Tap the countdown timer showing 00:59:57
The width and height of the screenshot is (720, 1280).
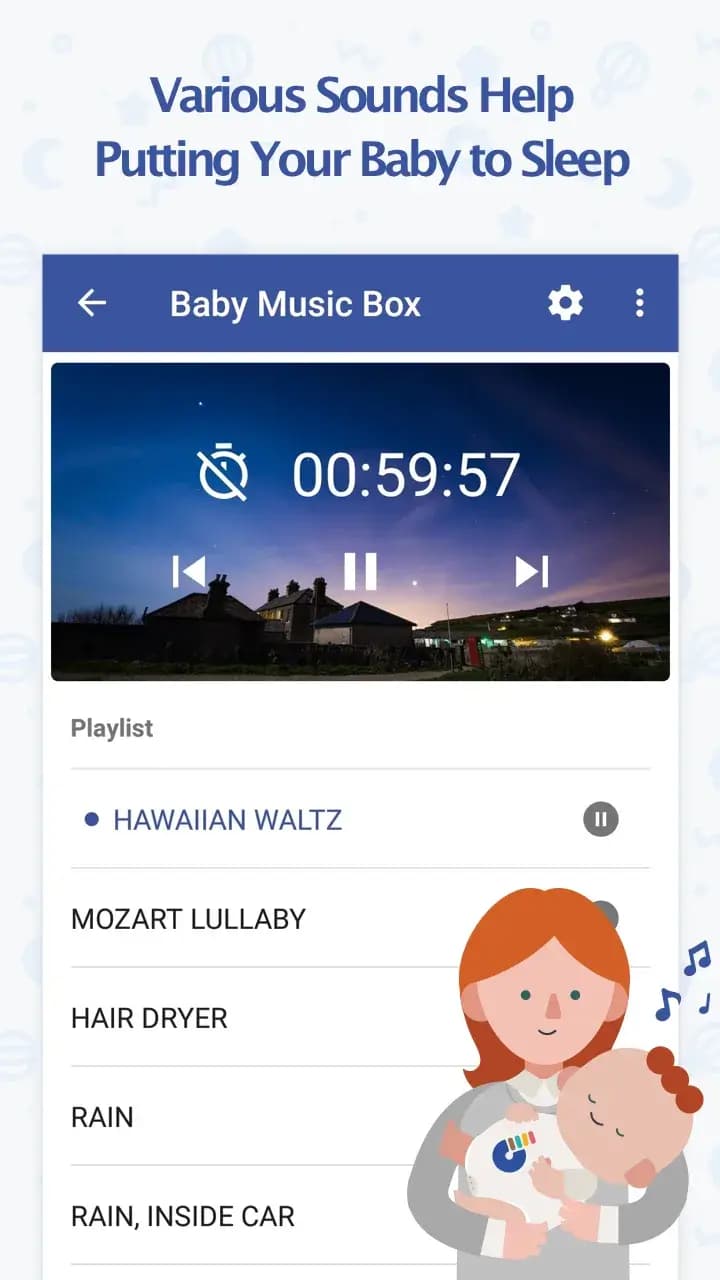point(404,472)
